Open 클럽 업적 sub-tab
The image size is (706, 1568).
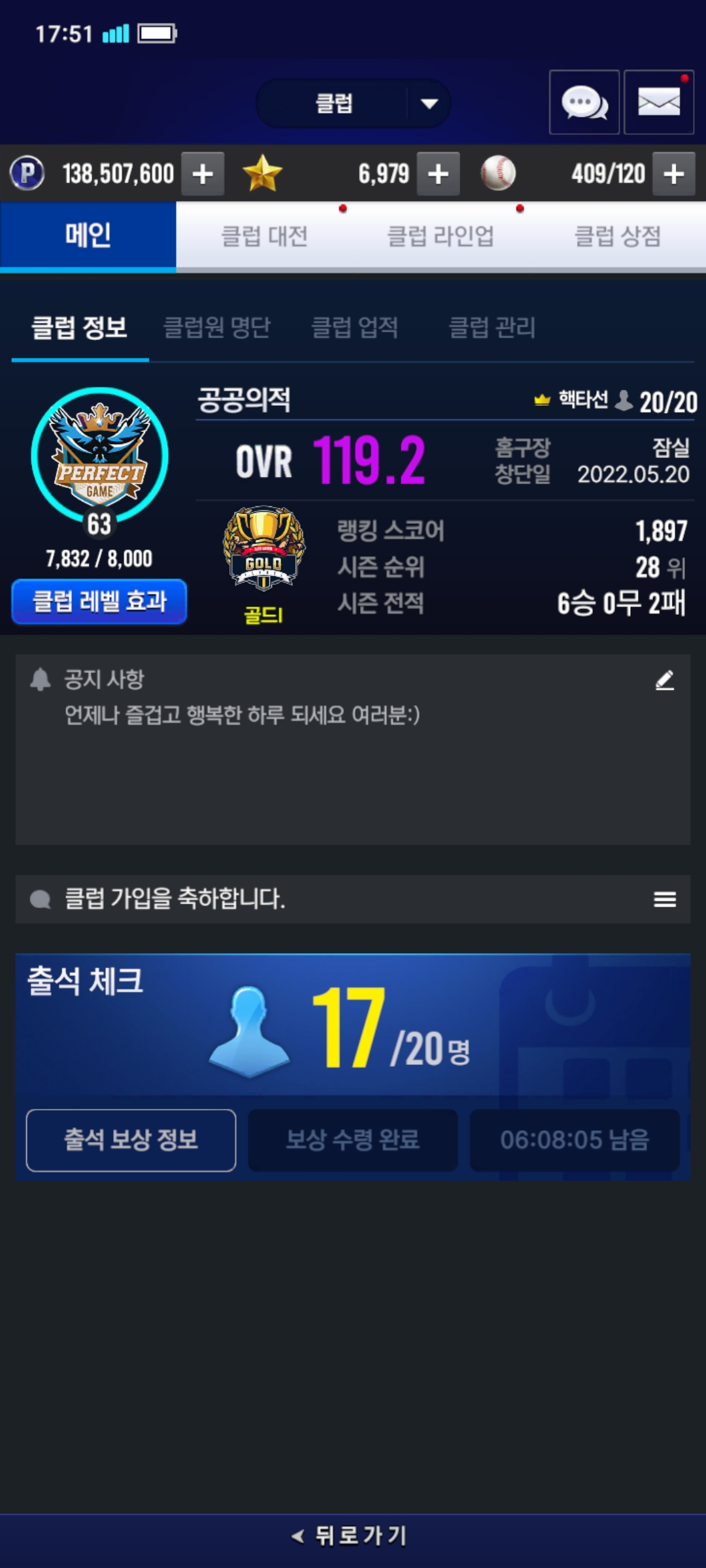tap(355, 327)
